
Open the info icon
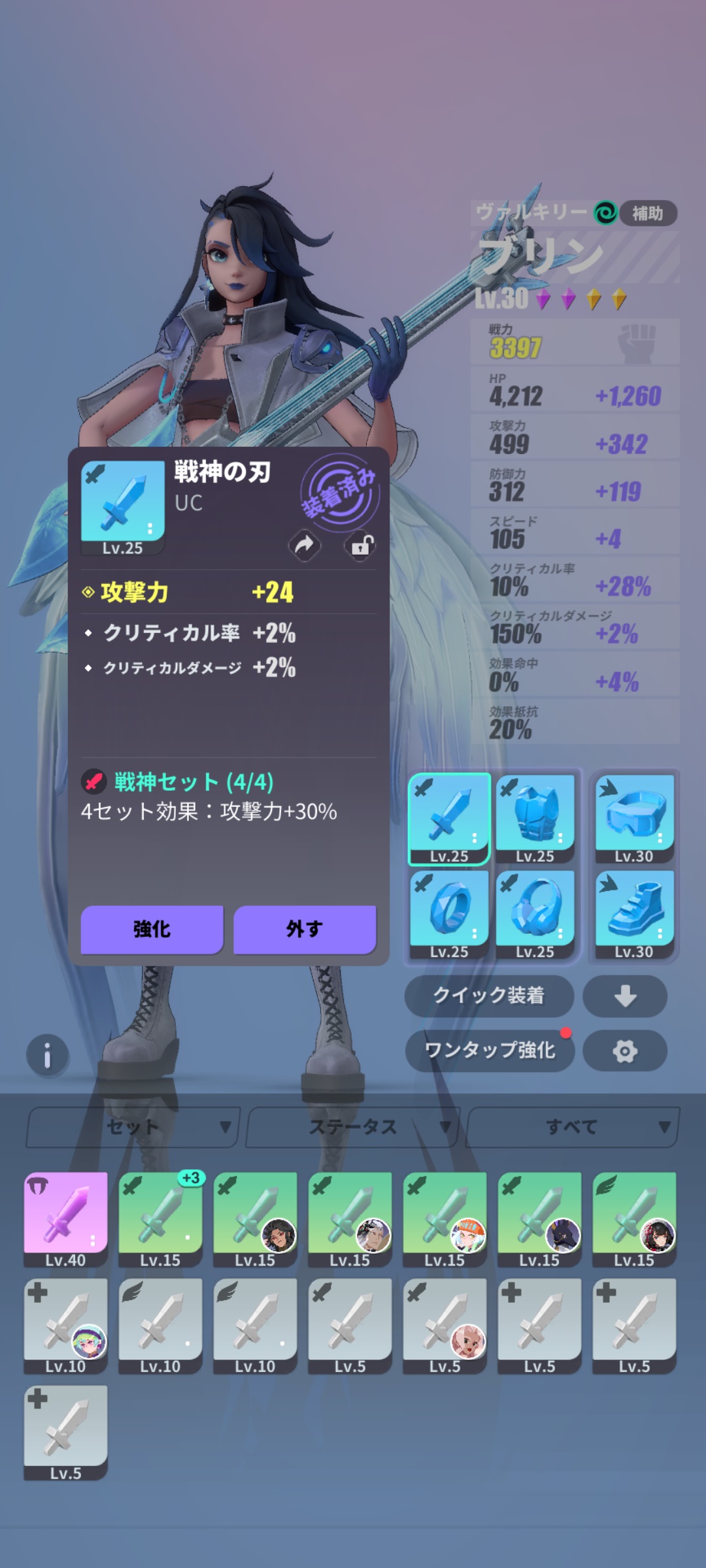coord(47,1055)
